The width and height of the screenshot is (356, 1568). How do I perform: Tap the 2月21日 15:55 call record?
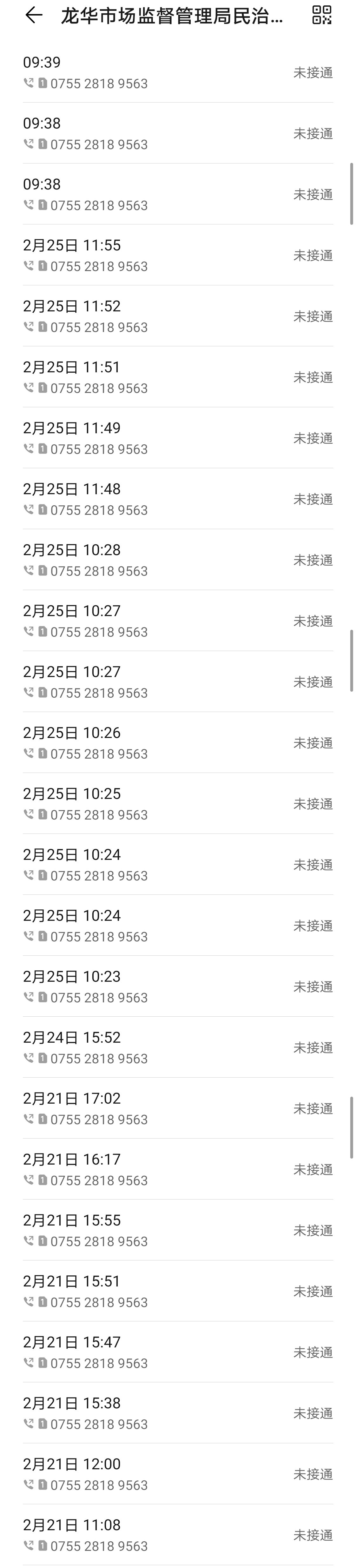tap(178, 1230)
